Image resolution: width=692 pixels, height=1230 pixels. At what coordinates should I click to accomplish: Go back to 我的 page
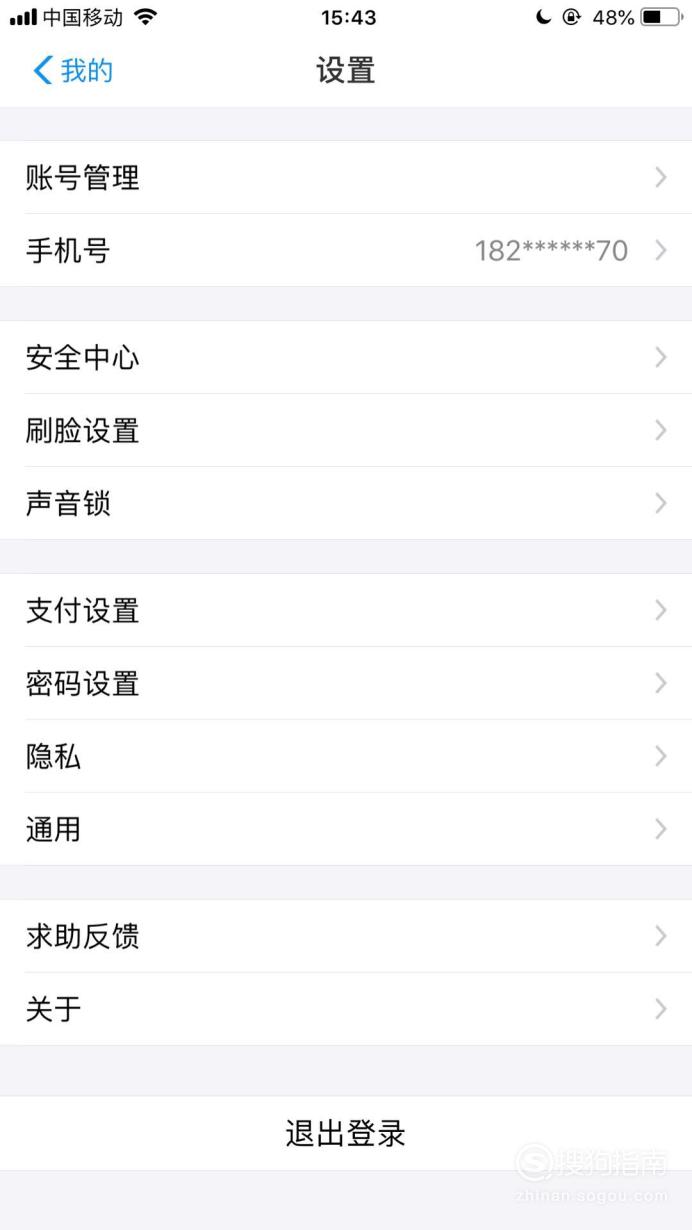point(73,71)
